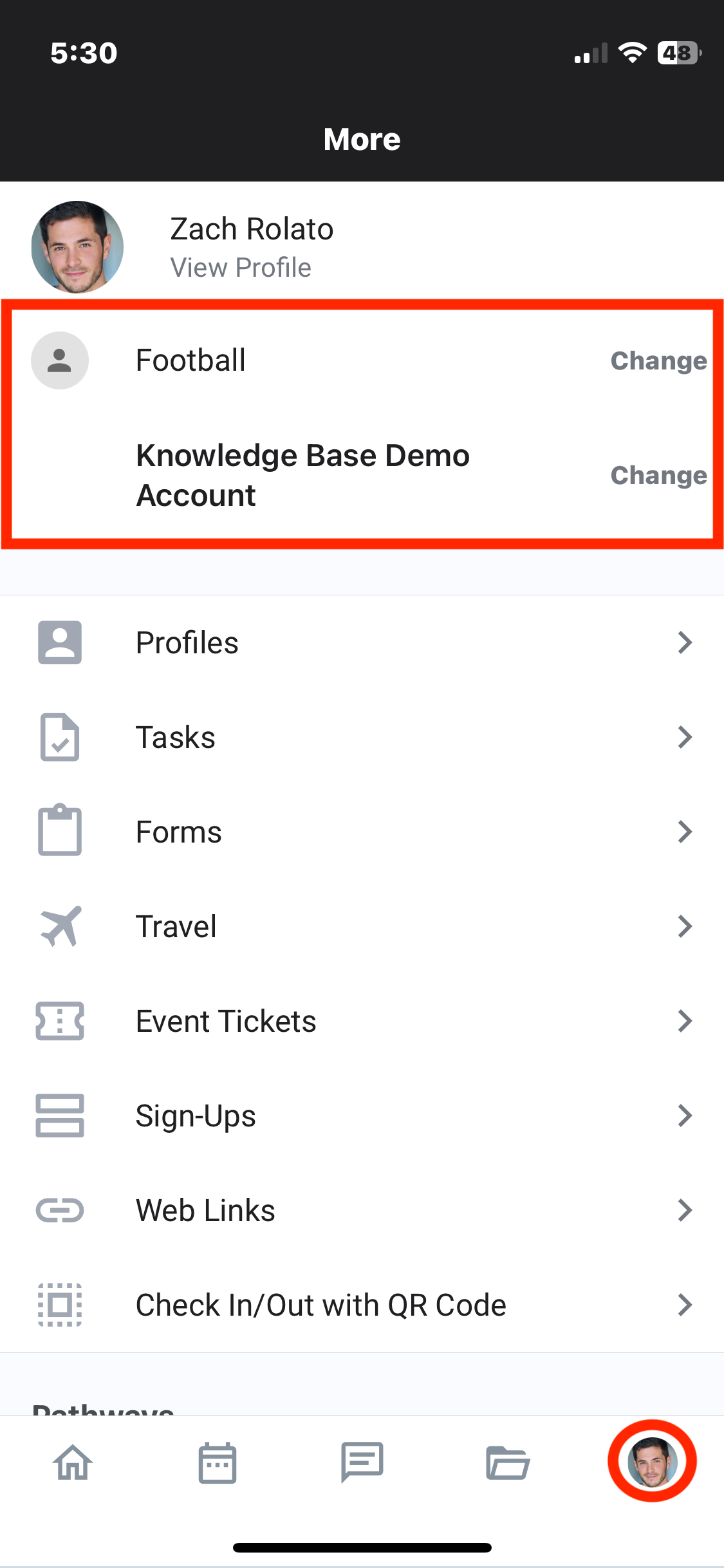Expand the Profiles row chevron
Screen dimensions: 724x1568
coord(685,642)
